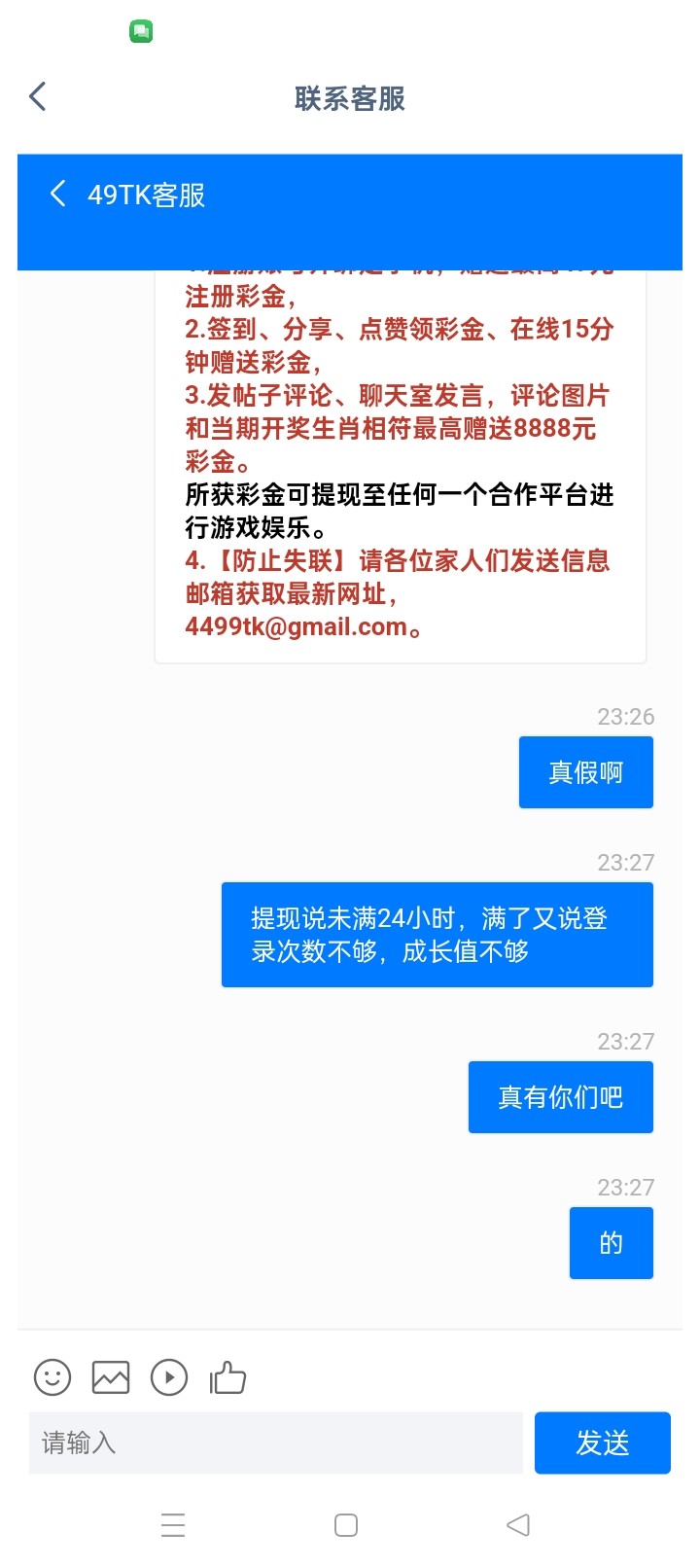Open recent apps from navigation bar
The height and width of the screenshot is (1568, 700).
point(173,1524)
